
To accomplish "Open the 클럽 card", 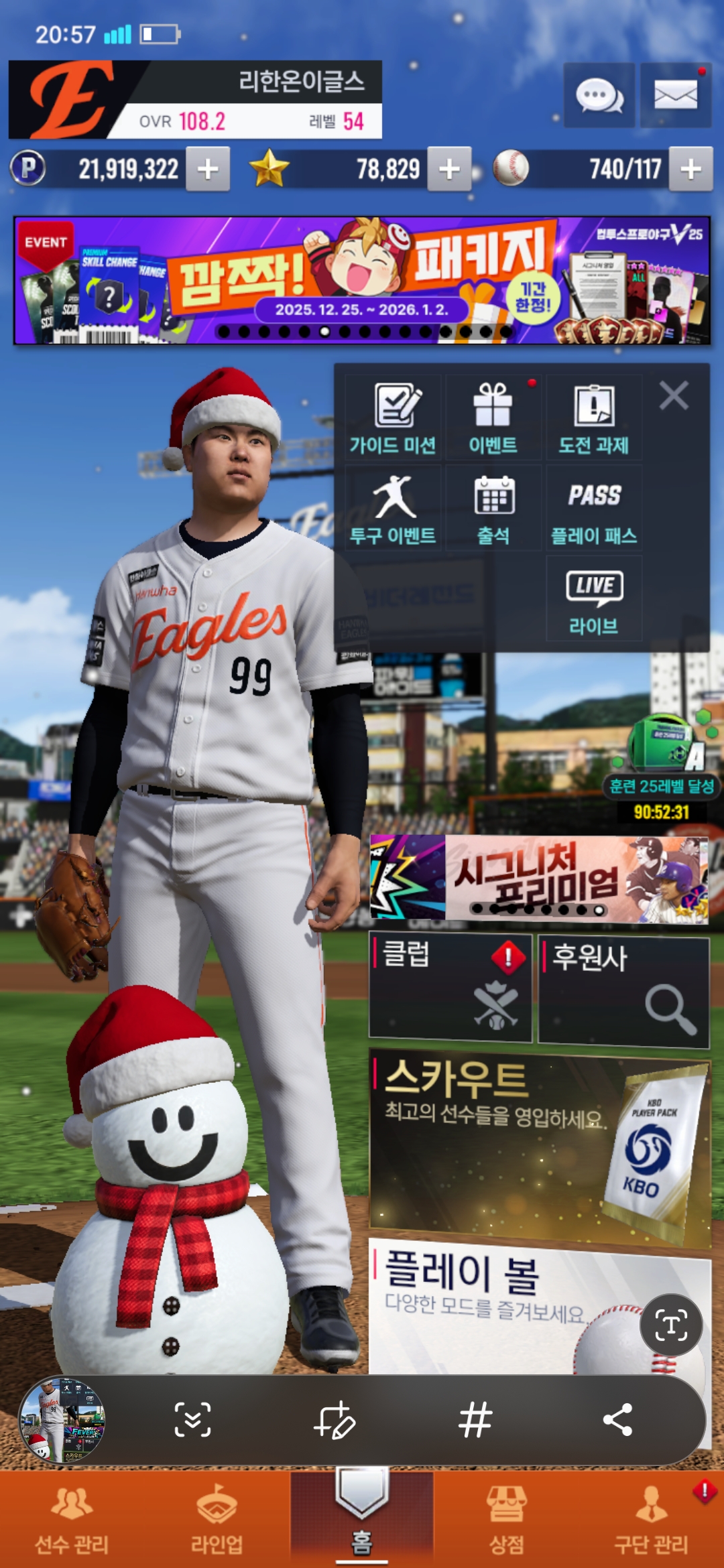I will [450, 988].
